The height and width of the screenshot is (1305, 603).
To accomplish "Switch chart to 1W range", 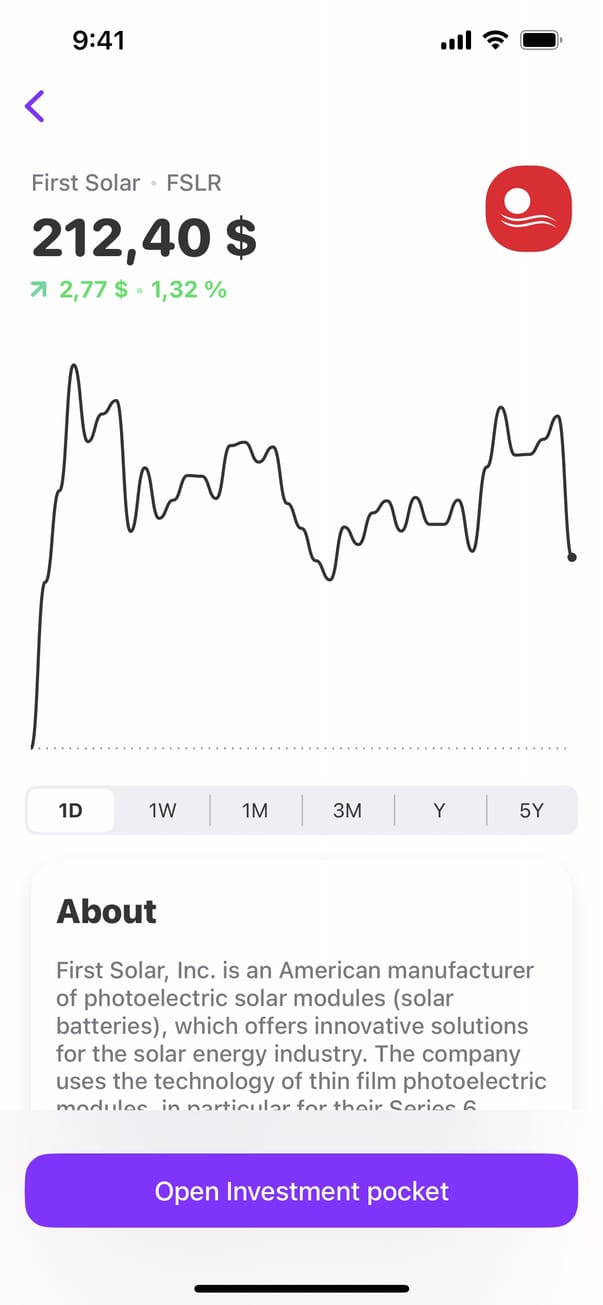I will tap(162, 810).
